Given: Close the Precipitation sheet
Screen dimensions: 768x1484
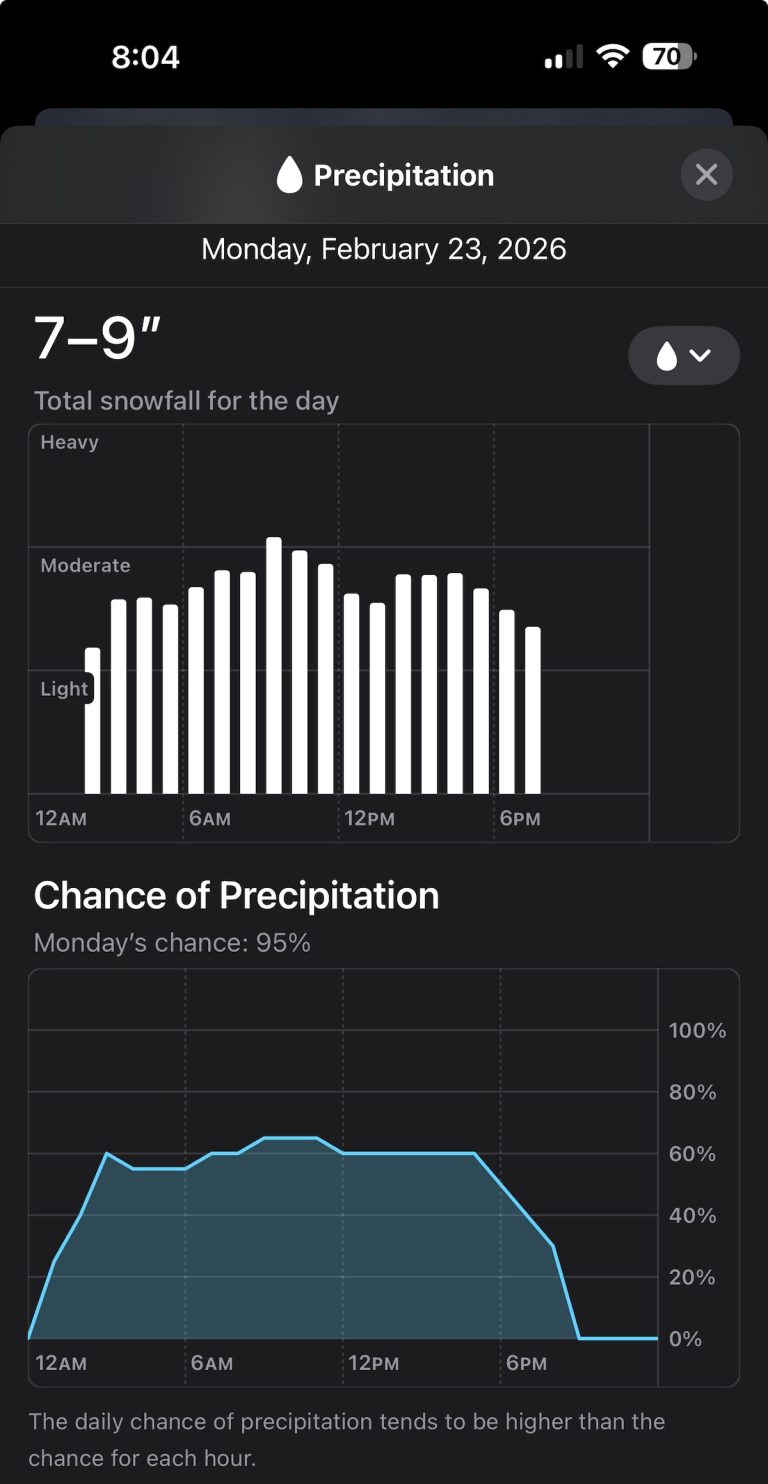Looking at the screenshot, I should (x=706, y=175).
